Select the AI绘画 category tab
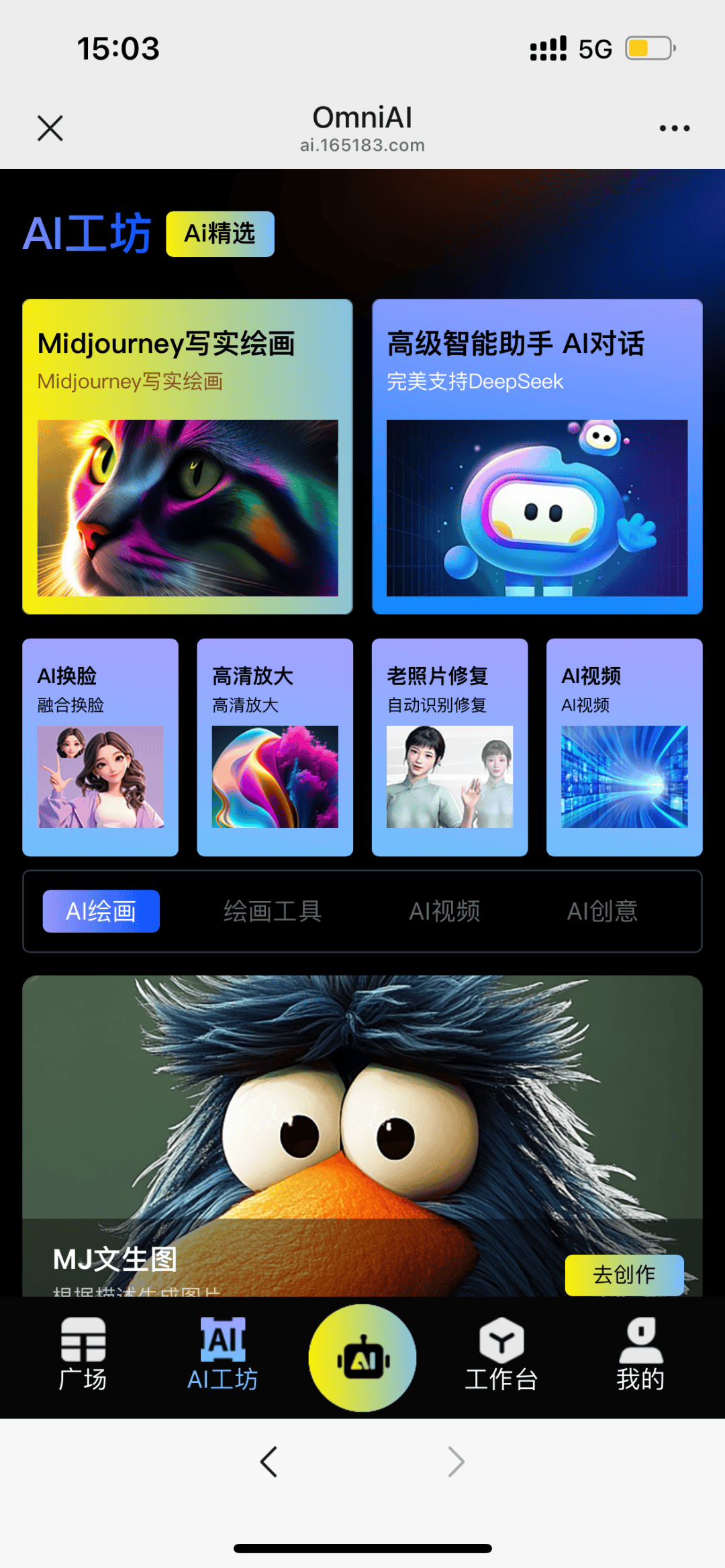Image resolution: width=725 pixels, height=1568 pixels. 101,911
